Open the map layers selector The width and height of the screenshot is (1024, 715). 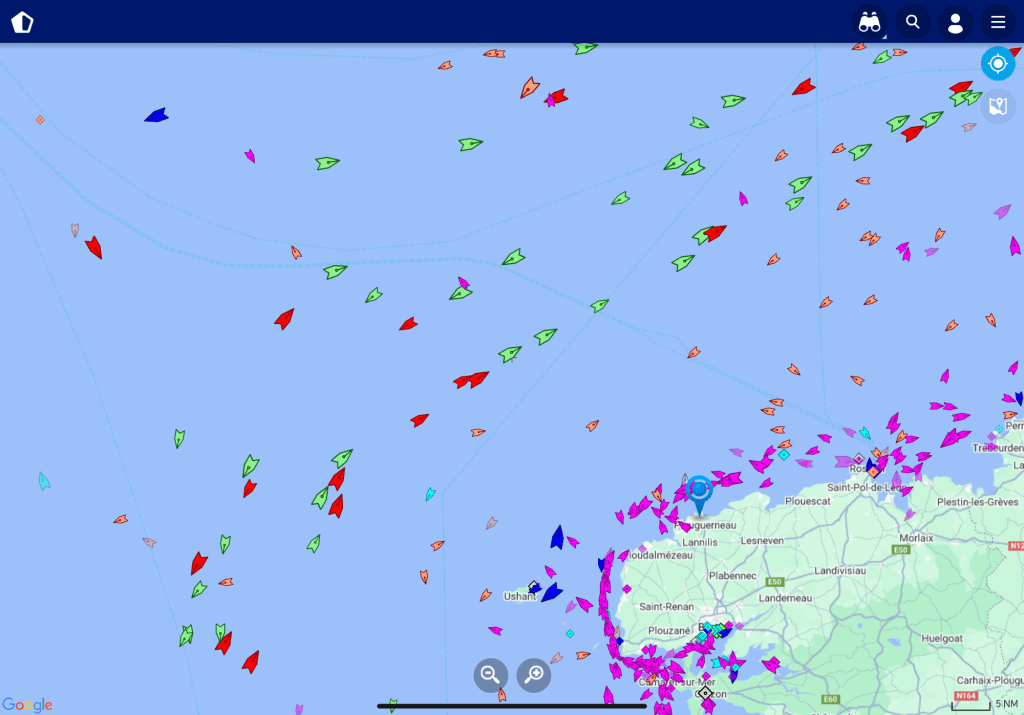click(997, 105)
